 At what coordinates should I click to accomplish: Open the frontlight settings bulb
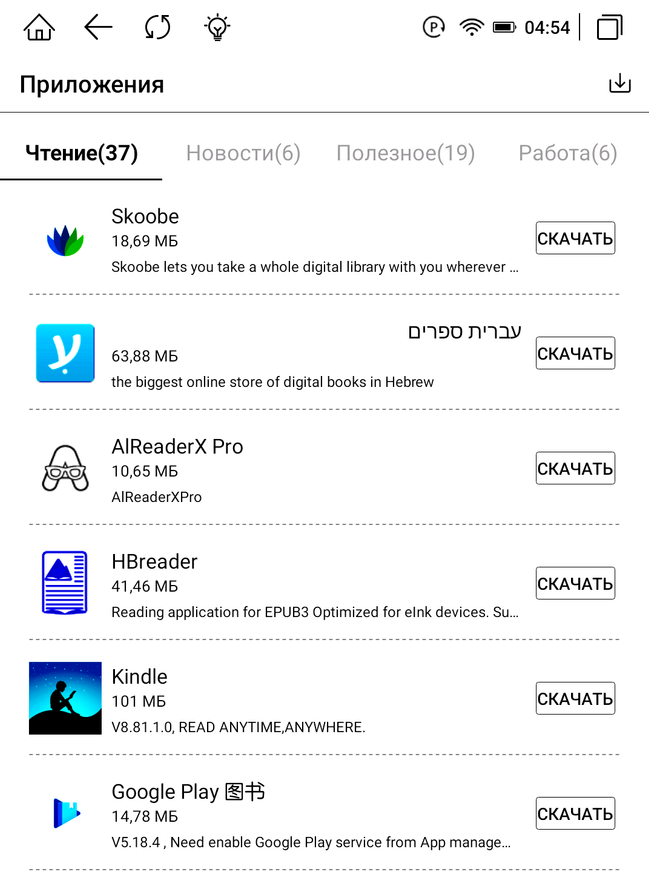216,28
